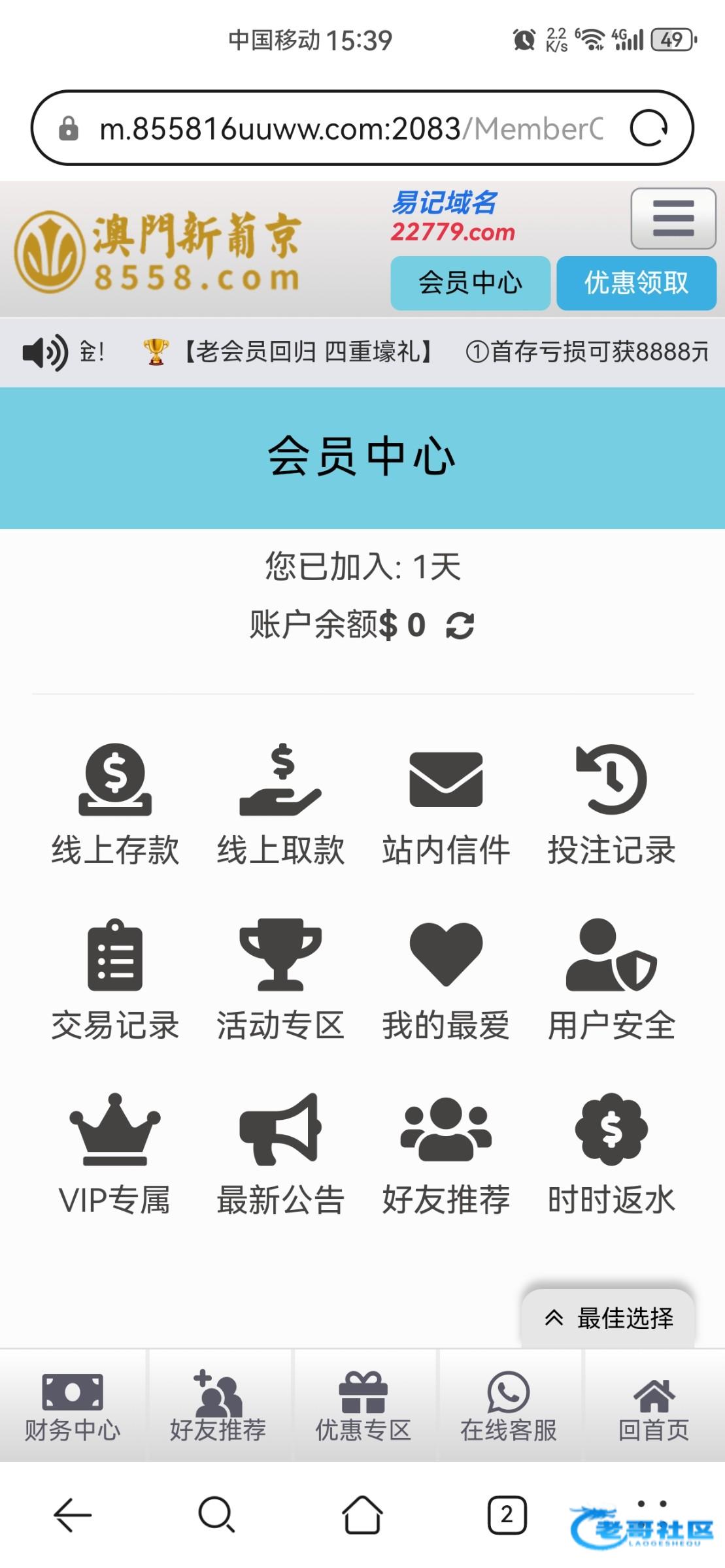The width and height of the screenshot is (725, 1568).
Task: Switch to 财务中心 tab
Action: pos(73,1407)
